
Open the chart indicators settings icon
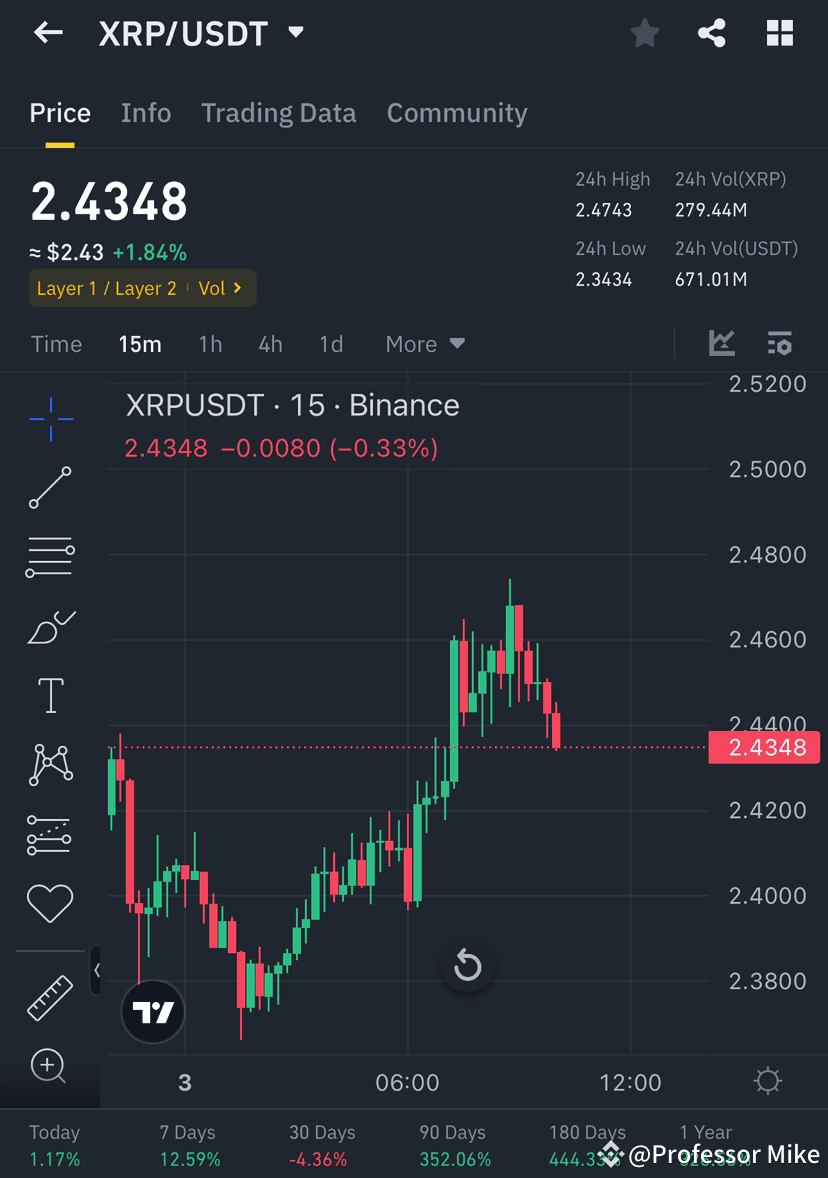pyautogui.click(x=780, y=343)
